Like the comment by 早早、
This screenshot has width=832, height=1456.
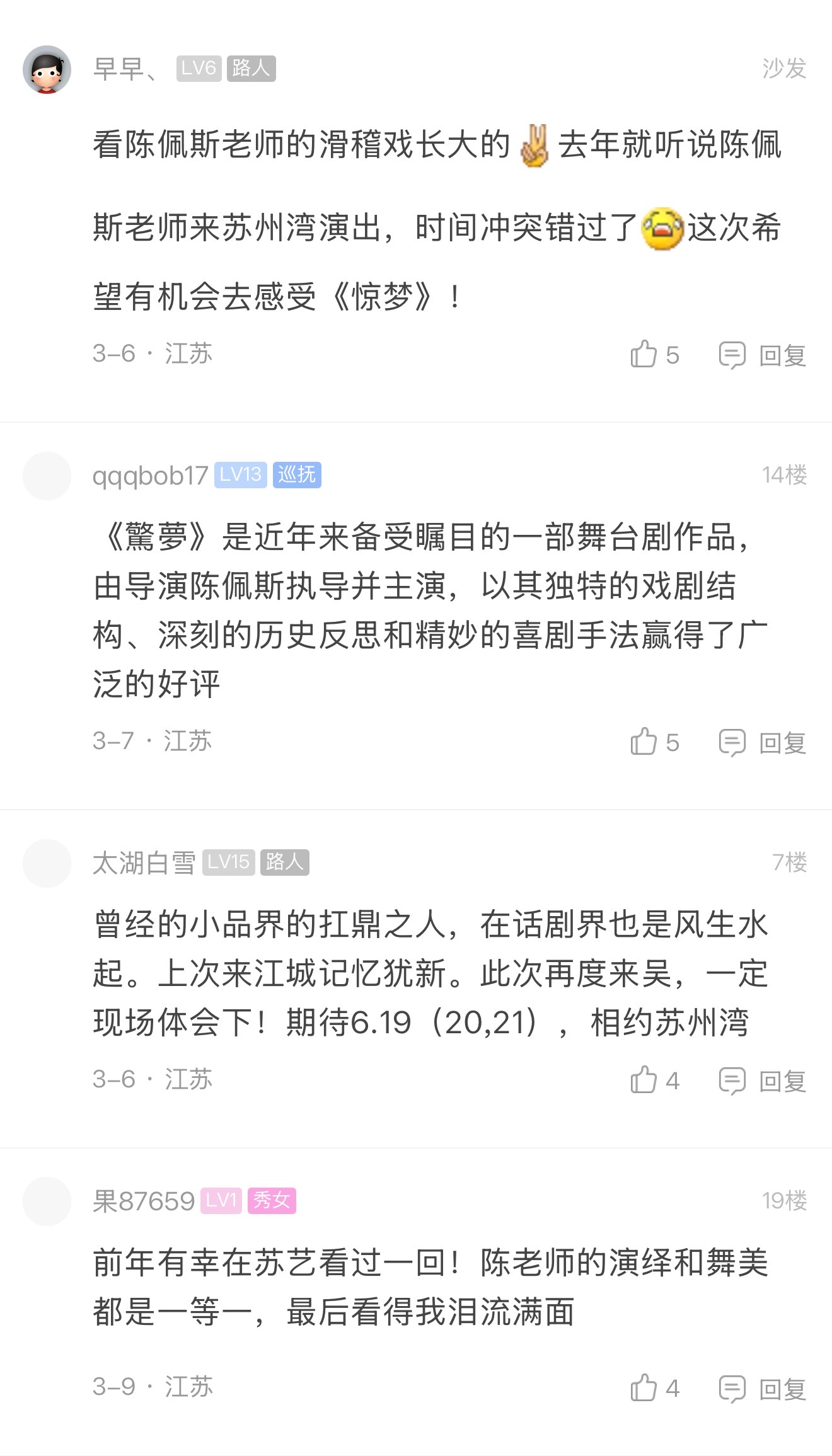click(x=644, y=354)
